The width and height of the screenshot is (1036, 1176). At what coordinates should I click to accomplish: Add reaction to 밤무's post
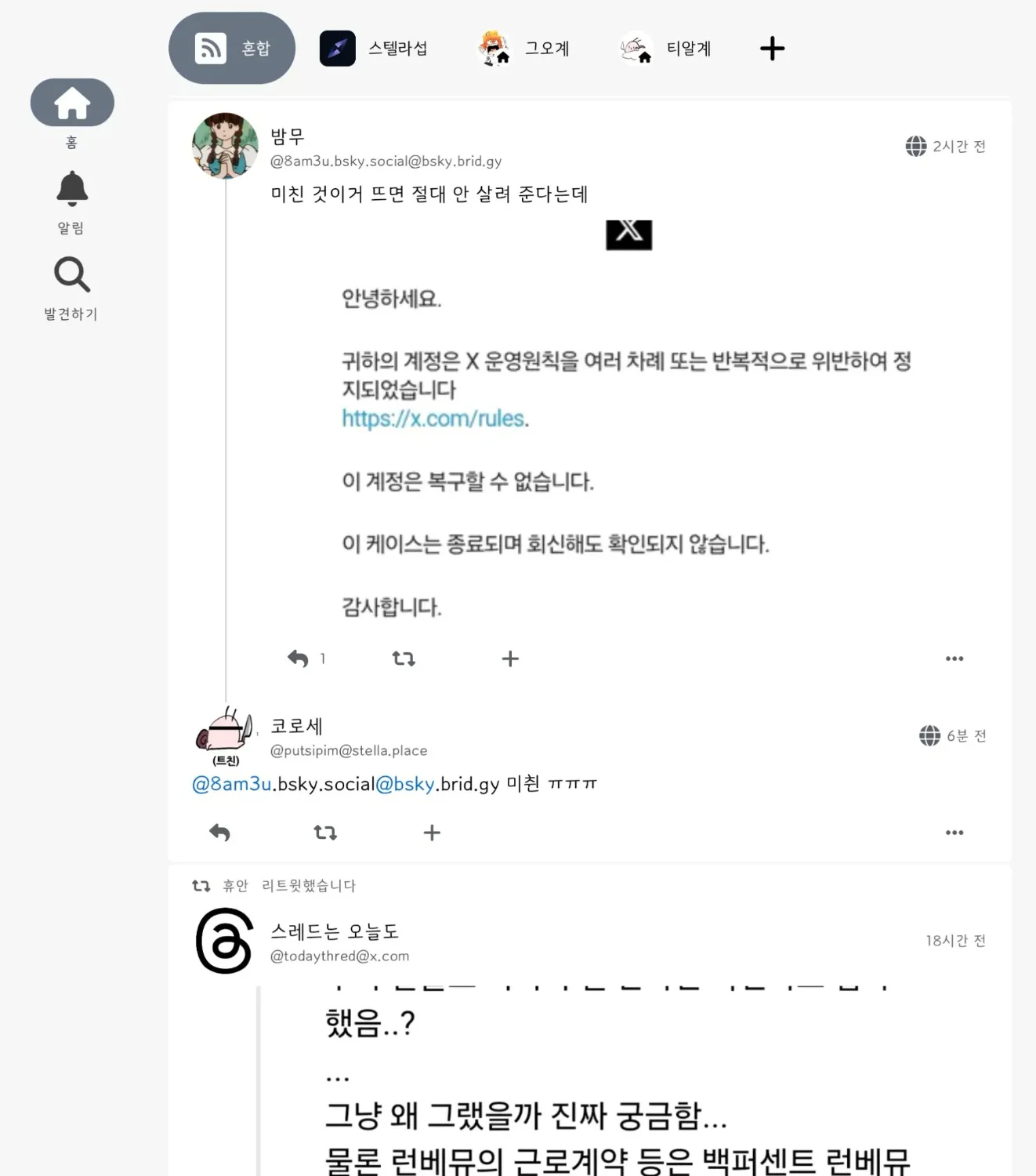coord(510,659)
